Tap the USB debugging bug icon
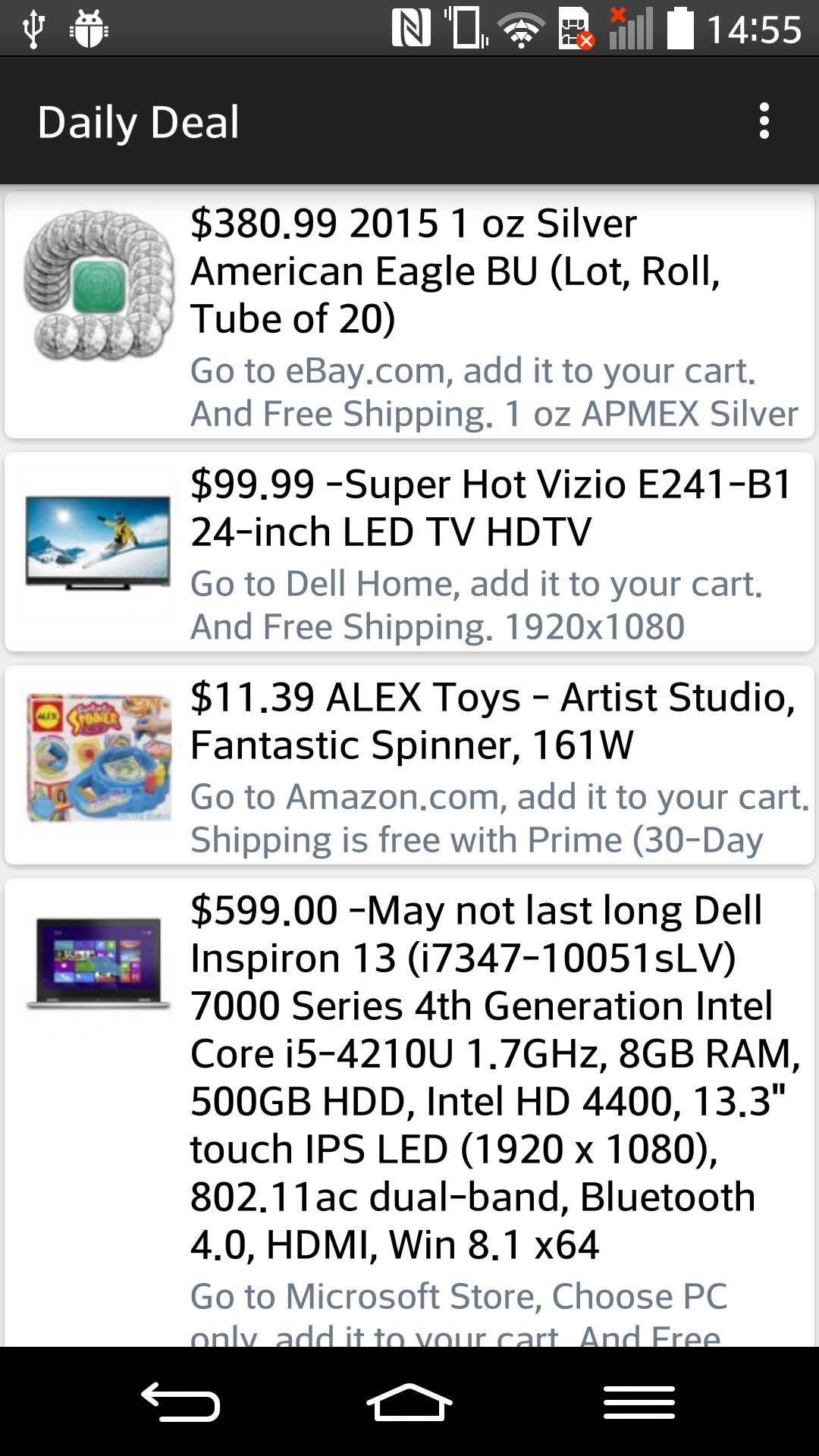819x1456 pixels. pyautogui.click(x=87, y=29)
